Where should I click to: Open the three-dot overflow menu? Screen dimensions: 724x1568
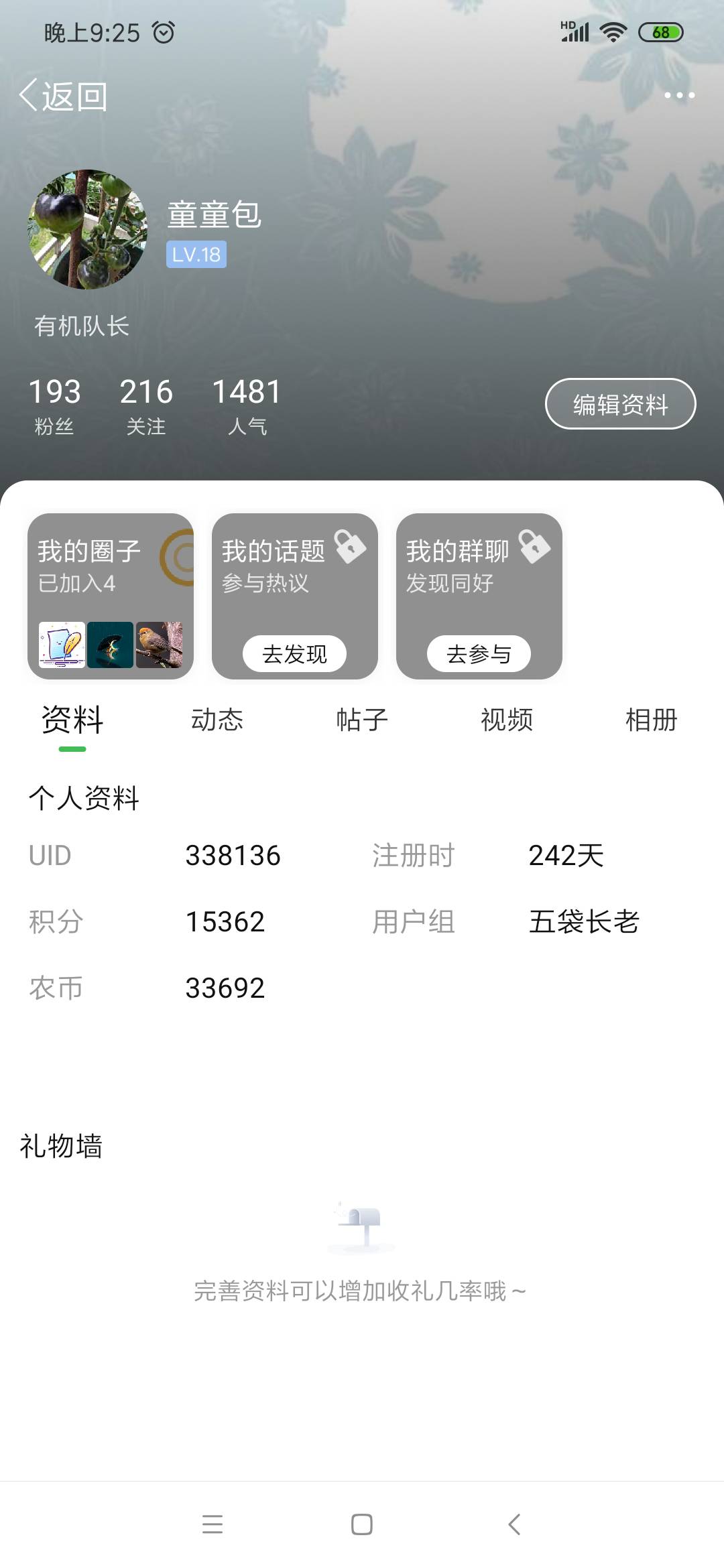[679, 95]
